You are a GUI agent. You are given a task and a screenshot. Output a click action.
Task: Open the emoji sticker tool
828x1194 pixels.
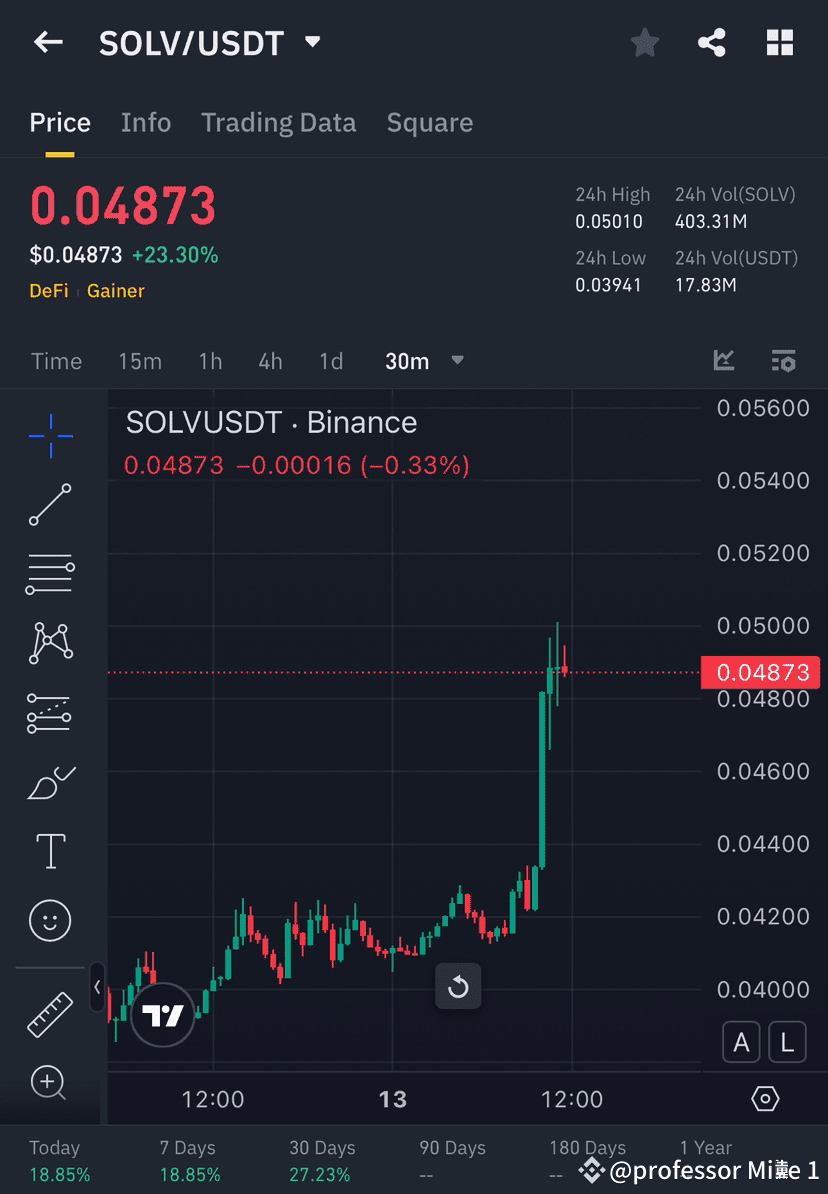(x=50, y=920)
